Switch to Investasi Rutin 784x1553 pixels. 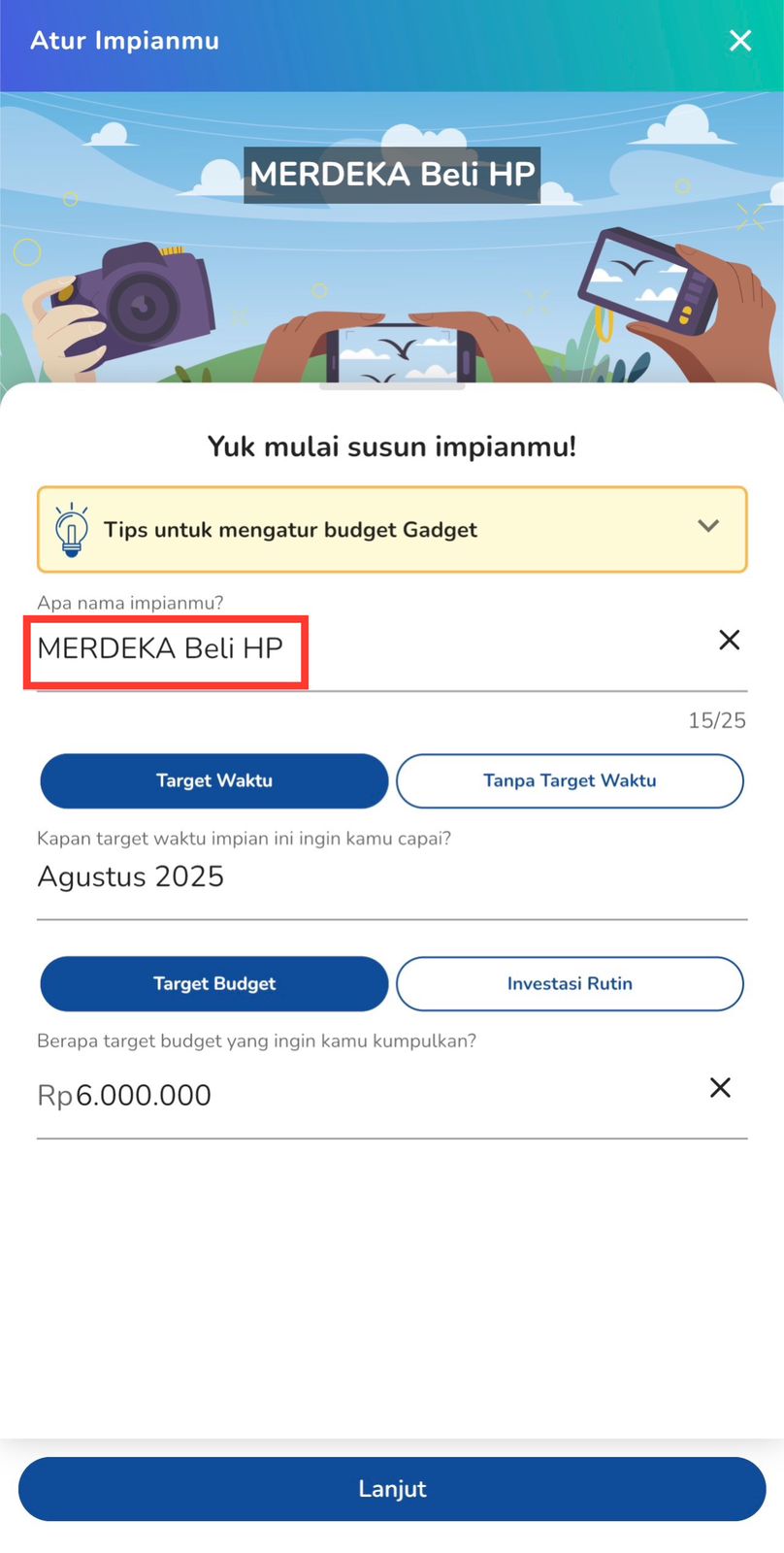570,983
